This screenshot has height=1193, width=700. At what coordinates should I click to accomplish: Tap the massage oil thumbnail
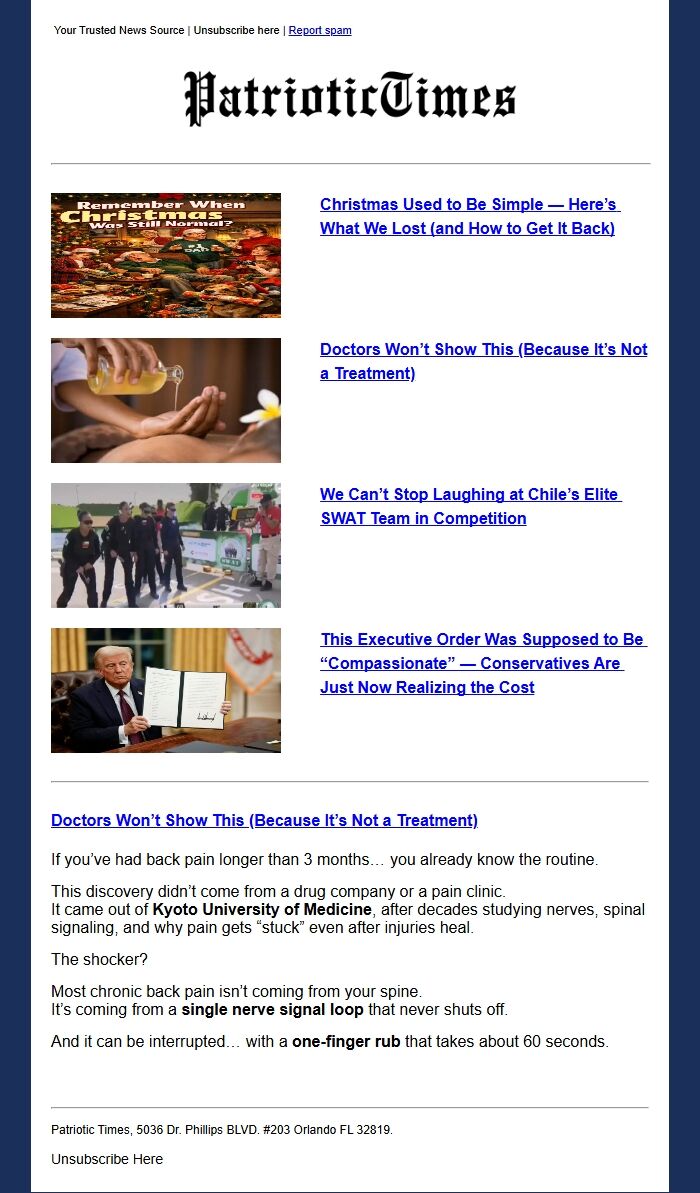(166, 400)
